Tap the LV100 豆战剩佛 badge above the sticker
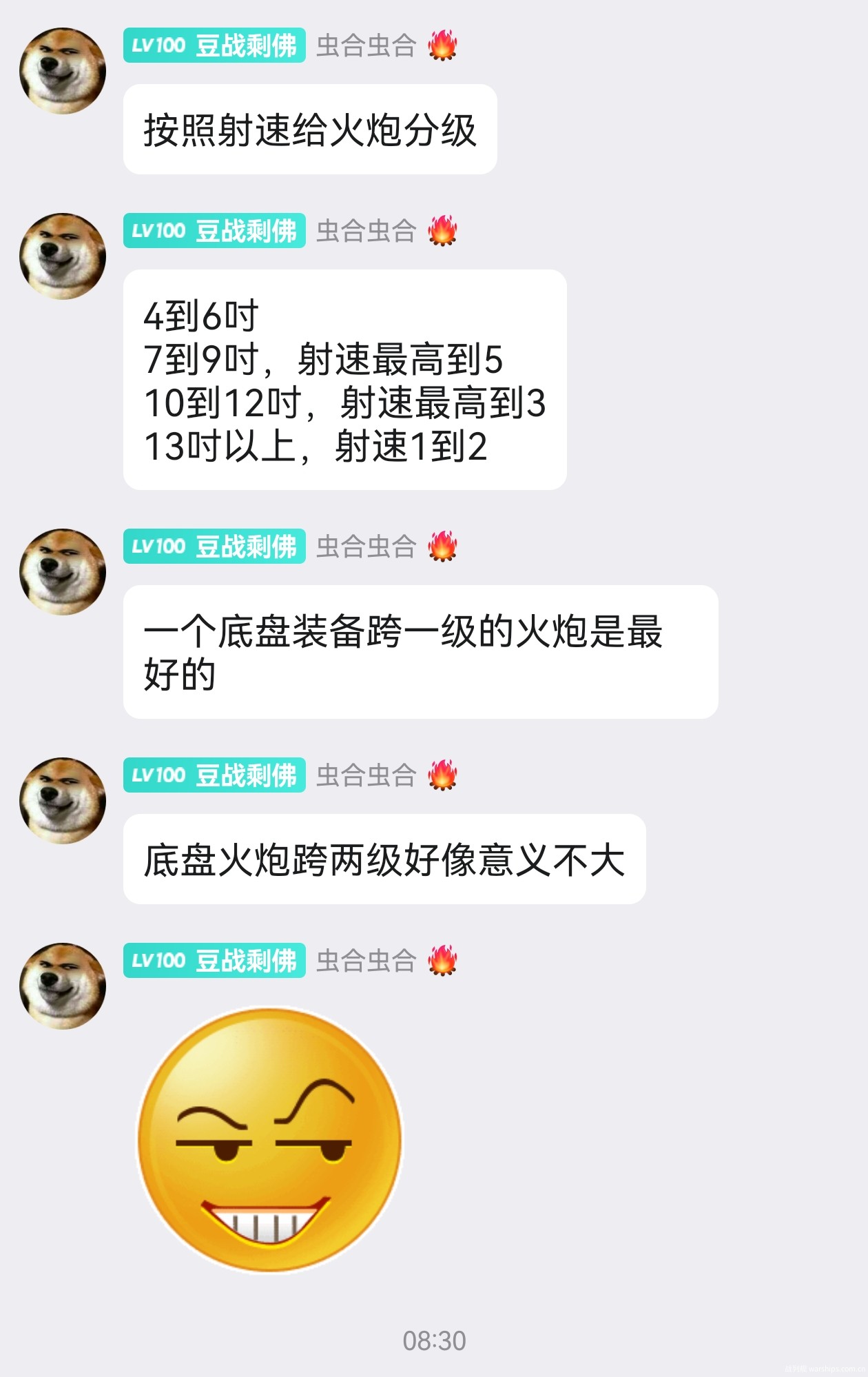 coord(214,960)
